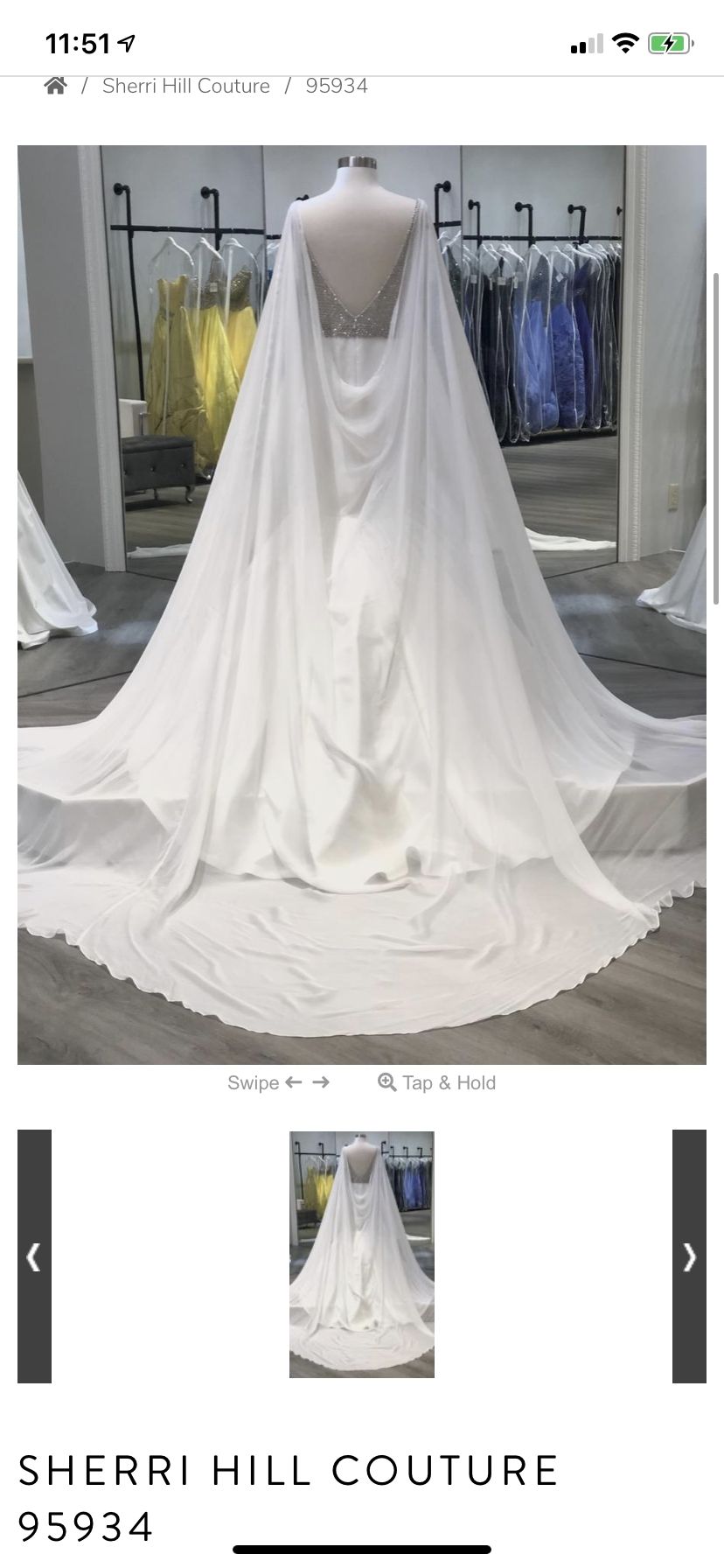Select the dress thumbnail in the carousel

[x=362, y=1255]
